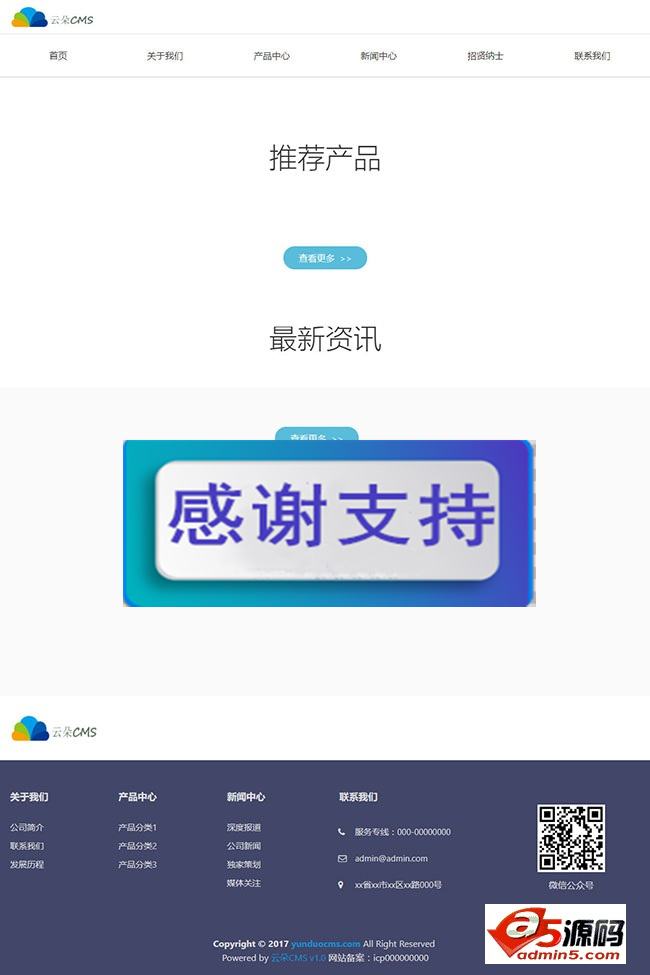The image size is (650, 975).
Task: Select 联系我们 in the top navigation
Action: click(x=592, y=56)
